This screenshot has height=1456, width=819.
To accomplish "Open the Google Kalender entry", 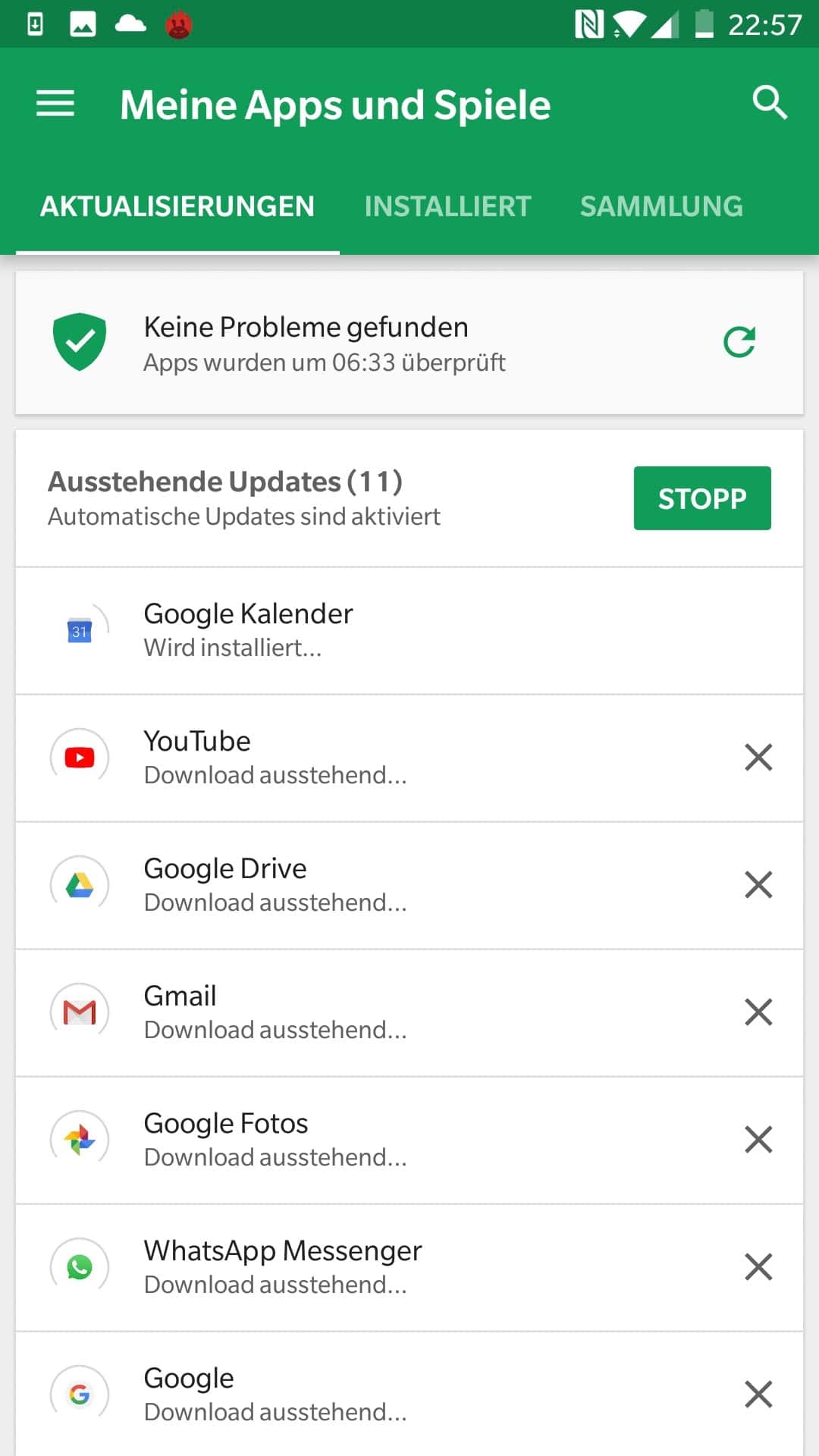I will [409, 630].
